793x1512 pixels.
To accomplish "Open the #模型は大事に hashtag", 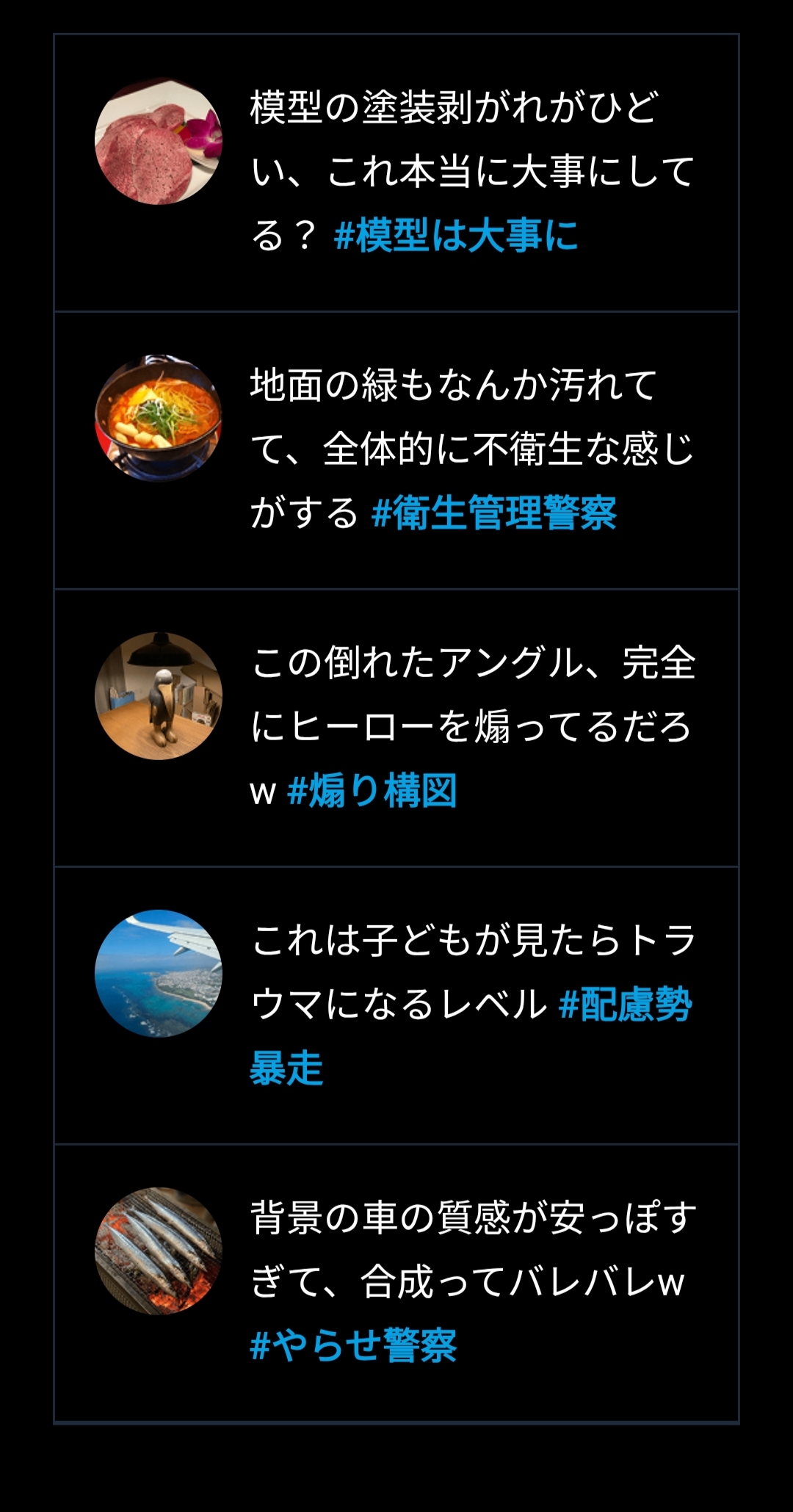I will pyautogui.click(x=455, y=236).
